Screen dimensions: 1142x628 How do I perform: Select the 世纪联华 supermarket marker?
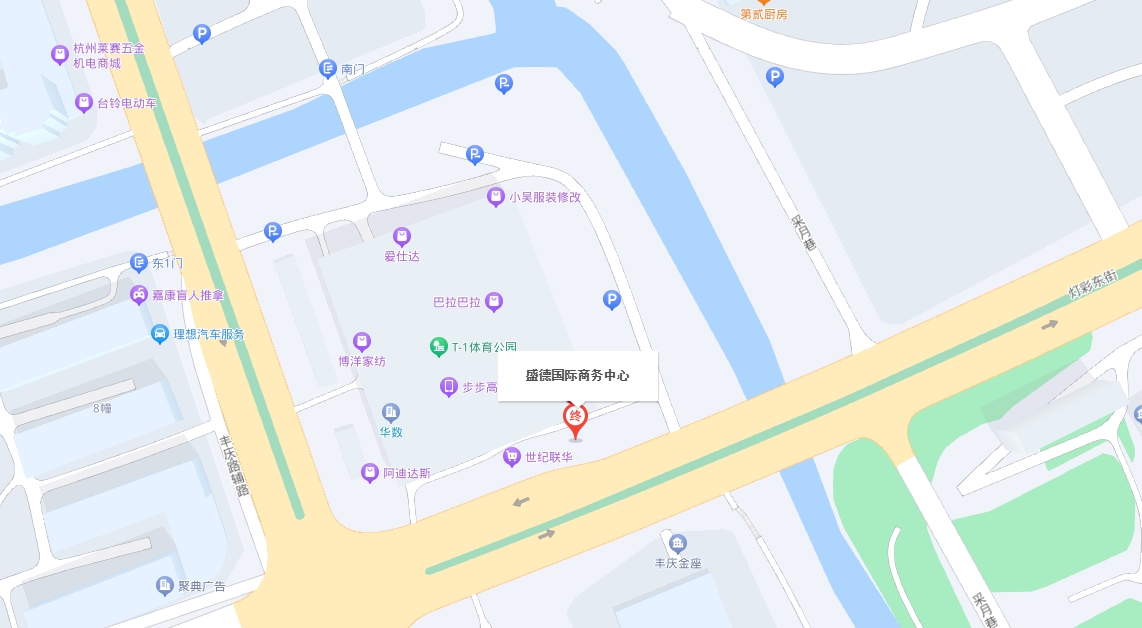coord(512,457)
